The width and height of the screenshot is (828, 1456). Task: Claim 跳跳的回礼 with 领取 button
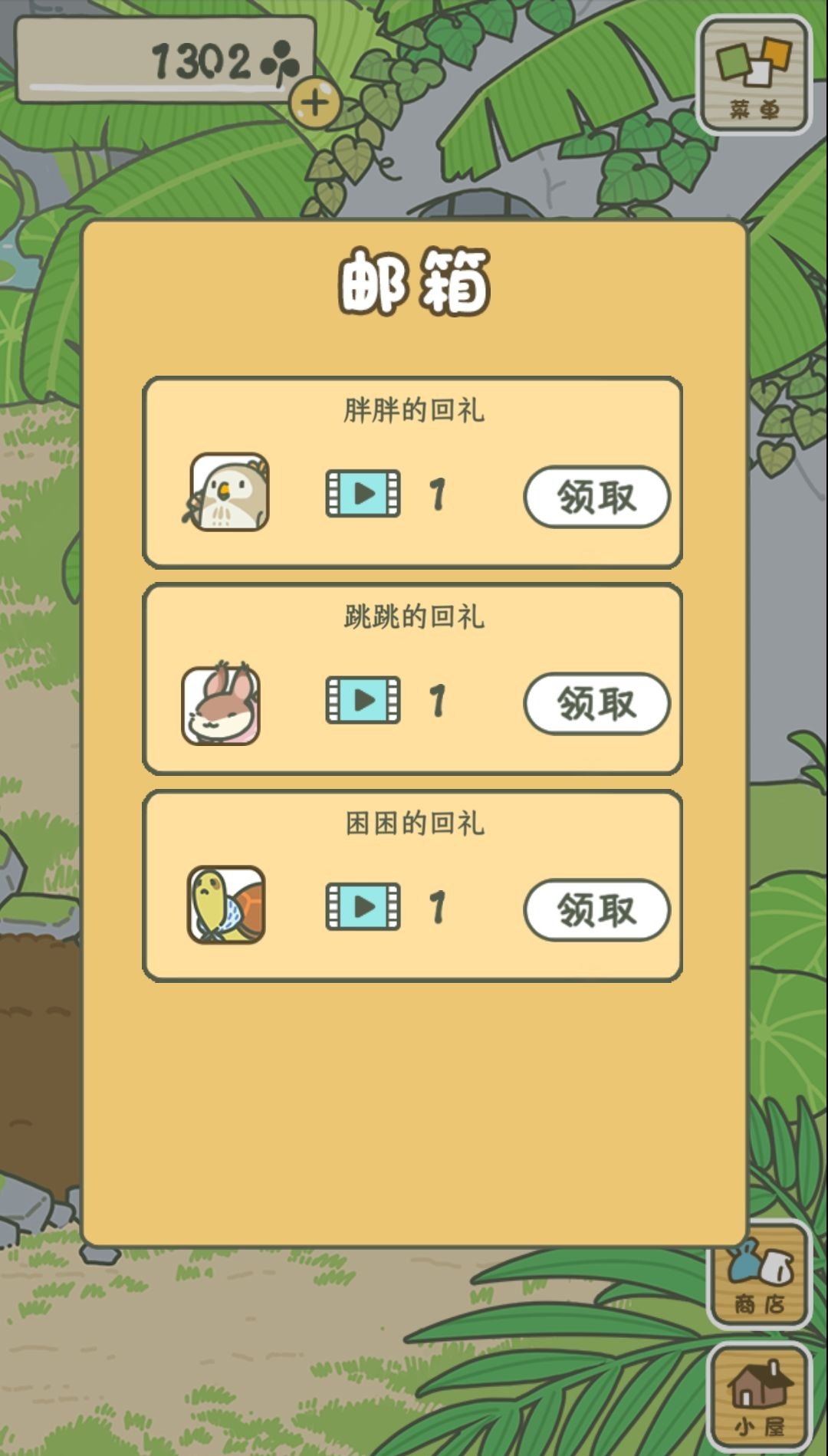point(596,703)
